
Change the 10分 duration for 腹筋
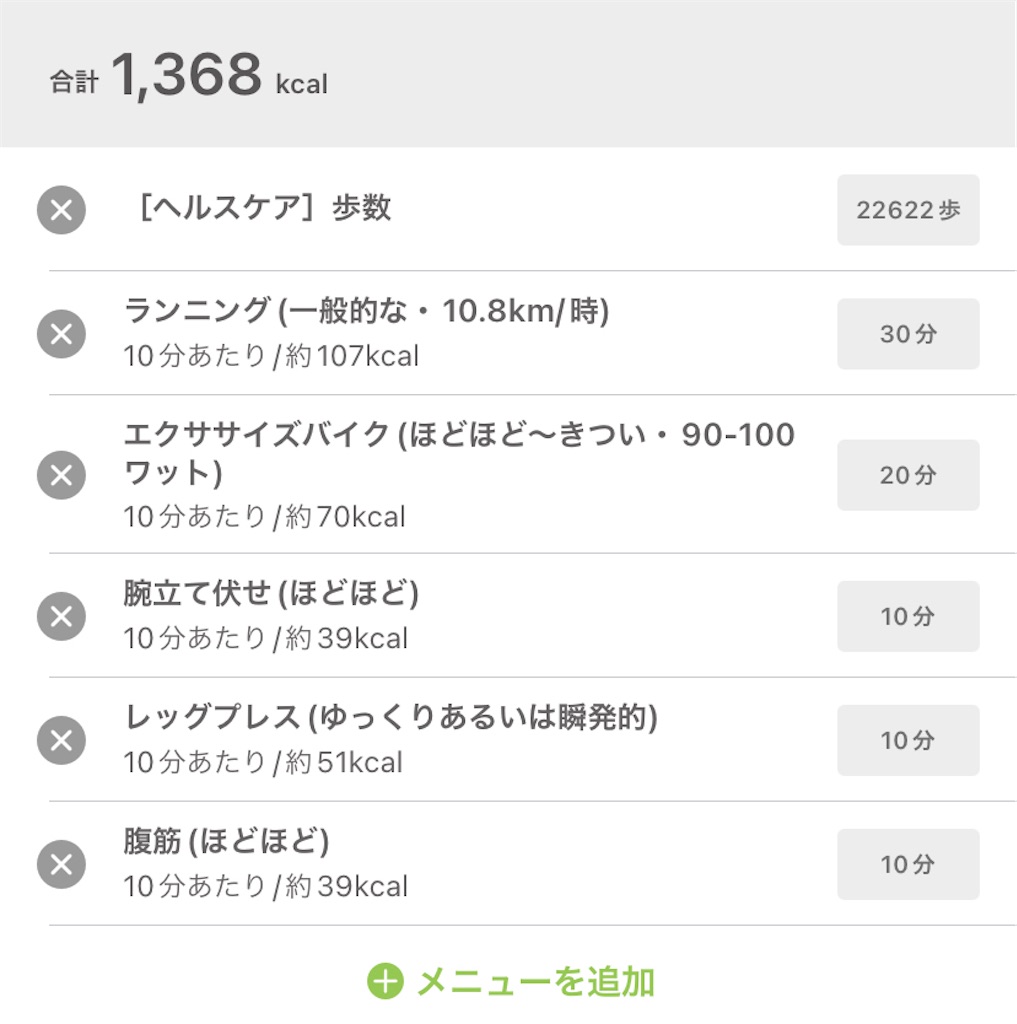pyautogui.click(x=907, y=864)
